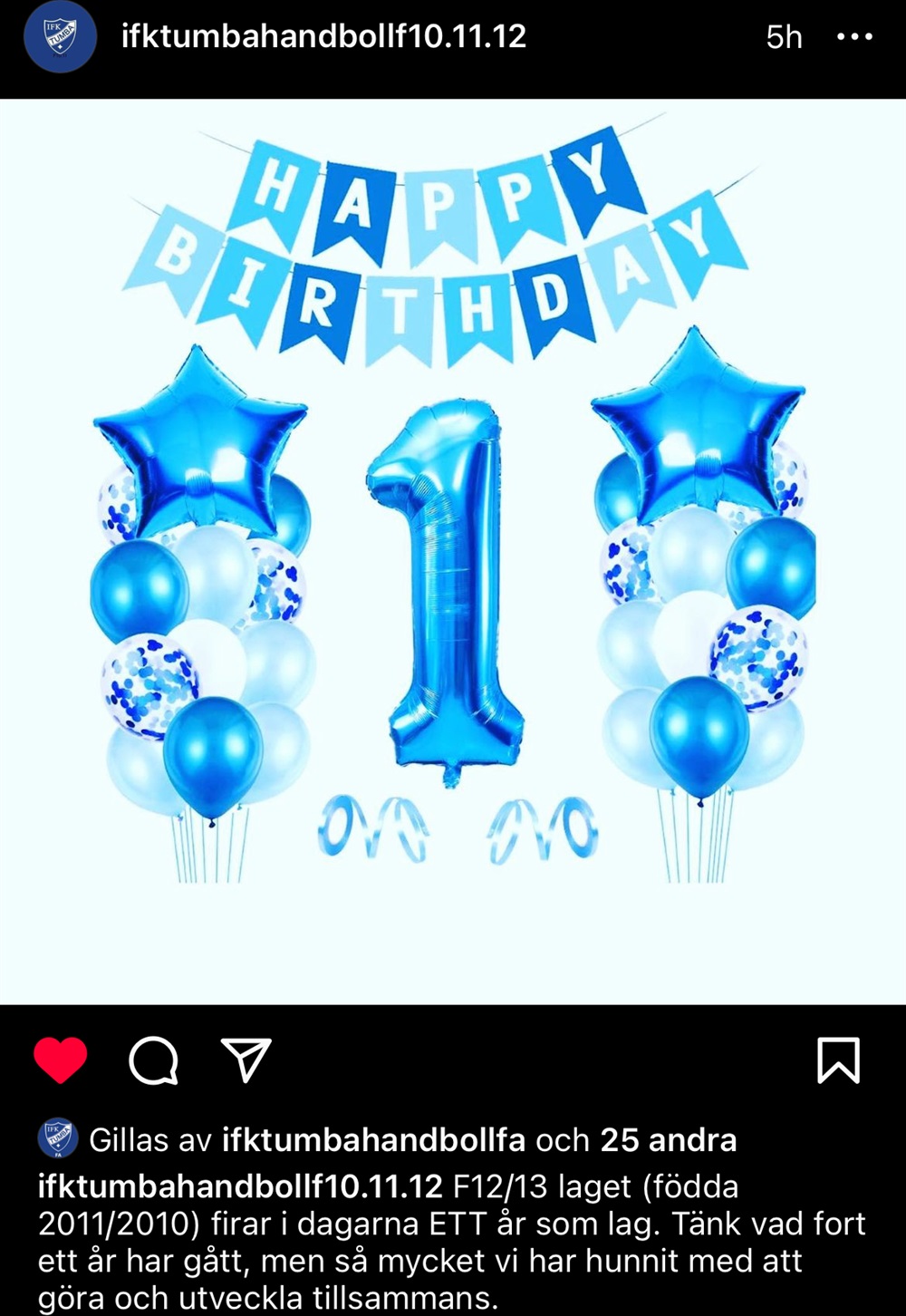Open ifktumbahandbollf10.11.12 profile picture in header
Viewport: 906px width, 1316px height.
point(60,37)
